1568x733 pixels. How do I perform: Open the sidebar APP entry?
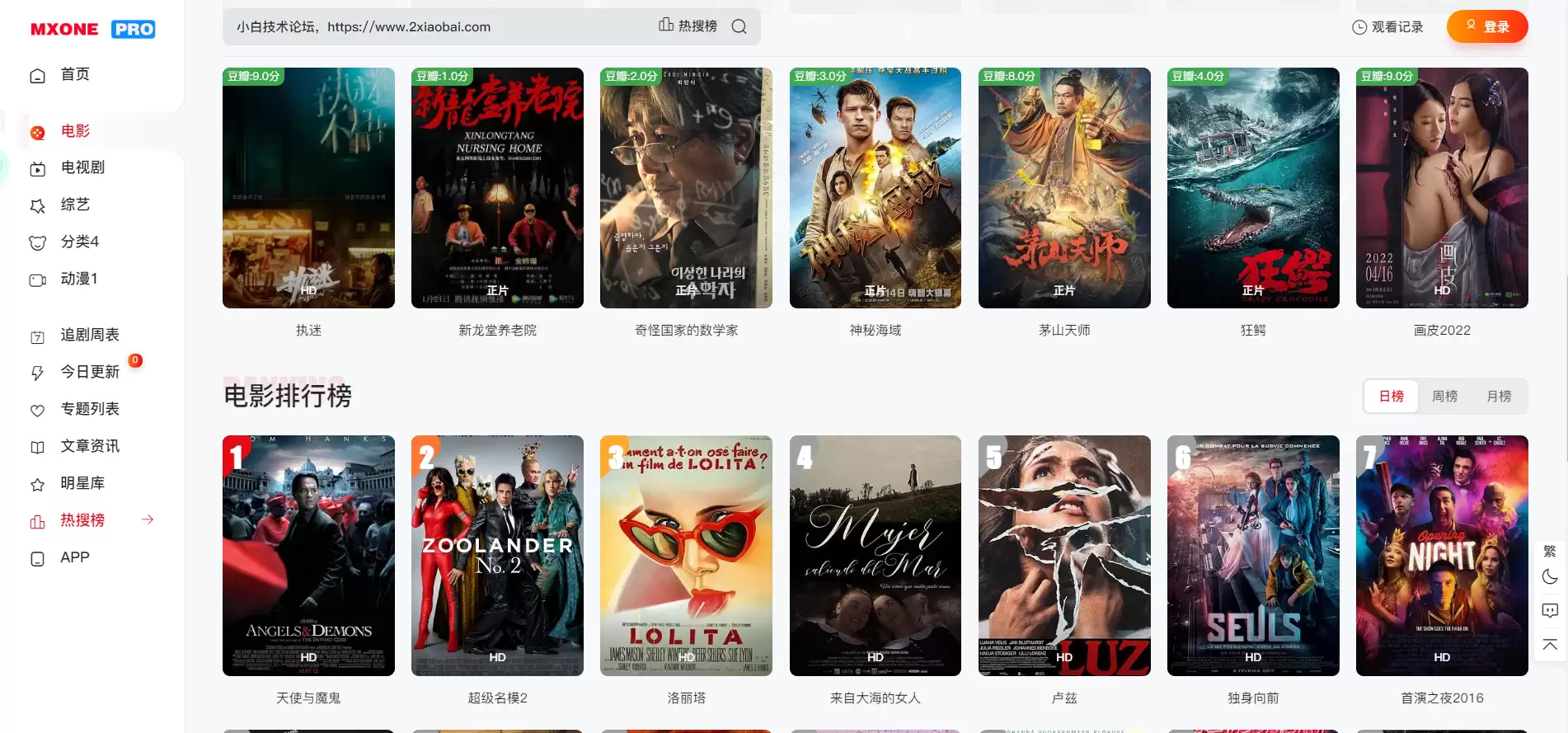pos(74,558)
